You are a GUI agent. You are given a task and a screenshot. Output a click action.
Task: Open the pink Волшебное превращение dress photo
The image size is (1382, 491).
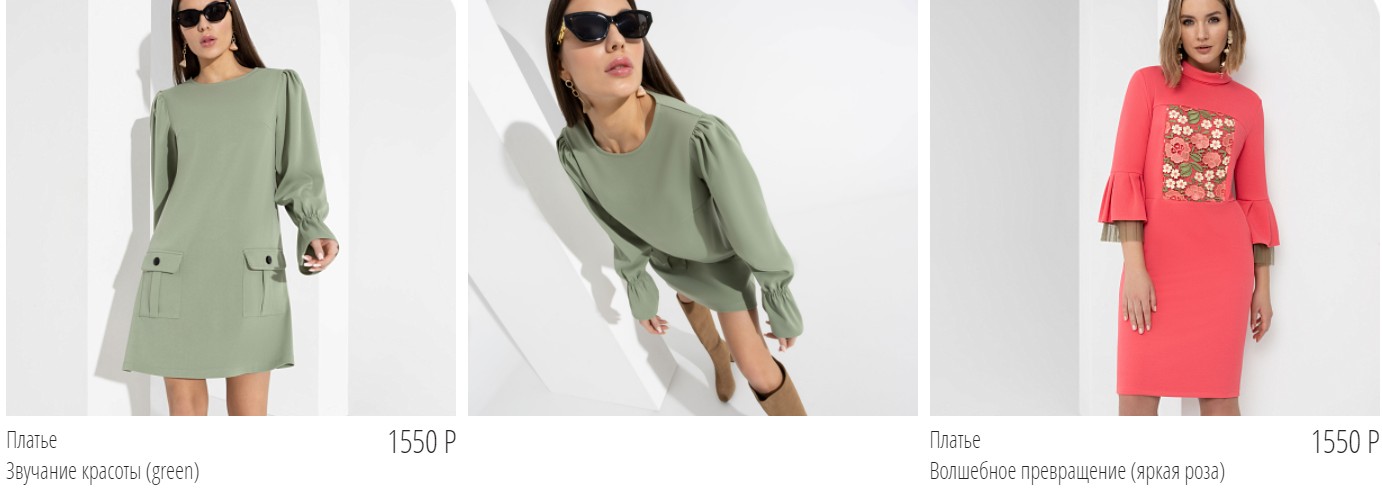tap(1154, 207)
